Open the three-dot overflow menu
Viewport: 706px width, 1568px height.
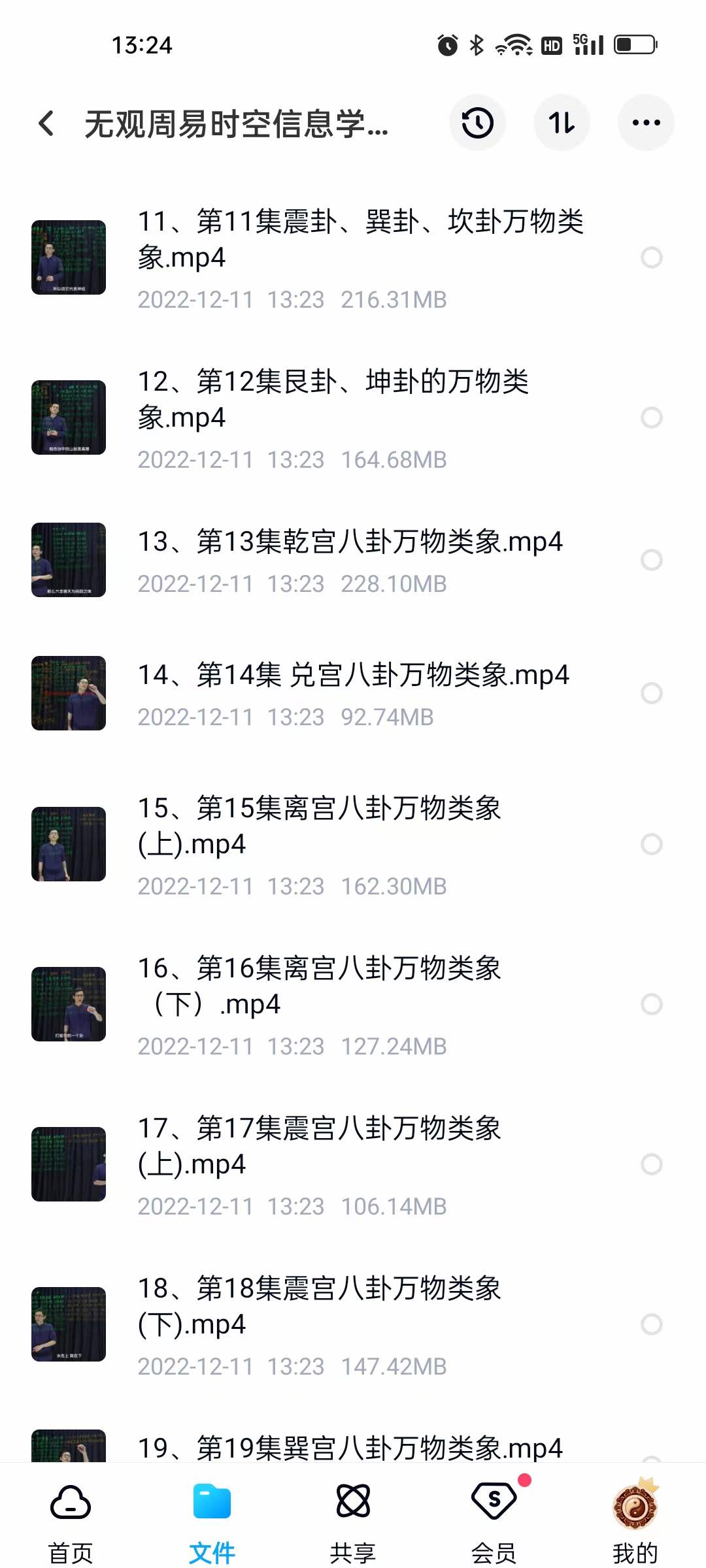tap(646, 123)
